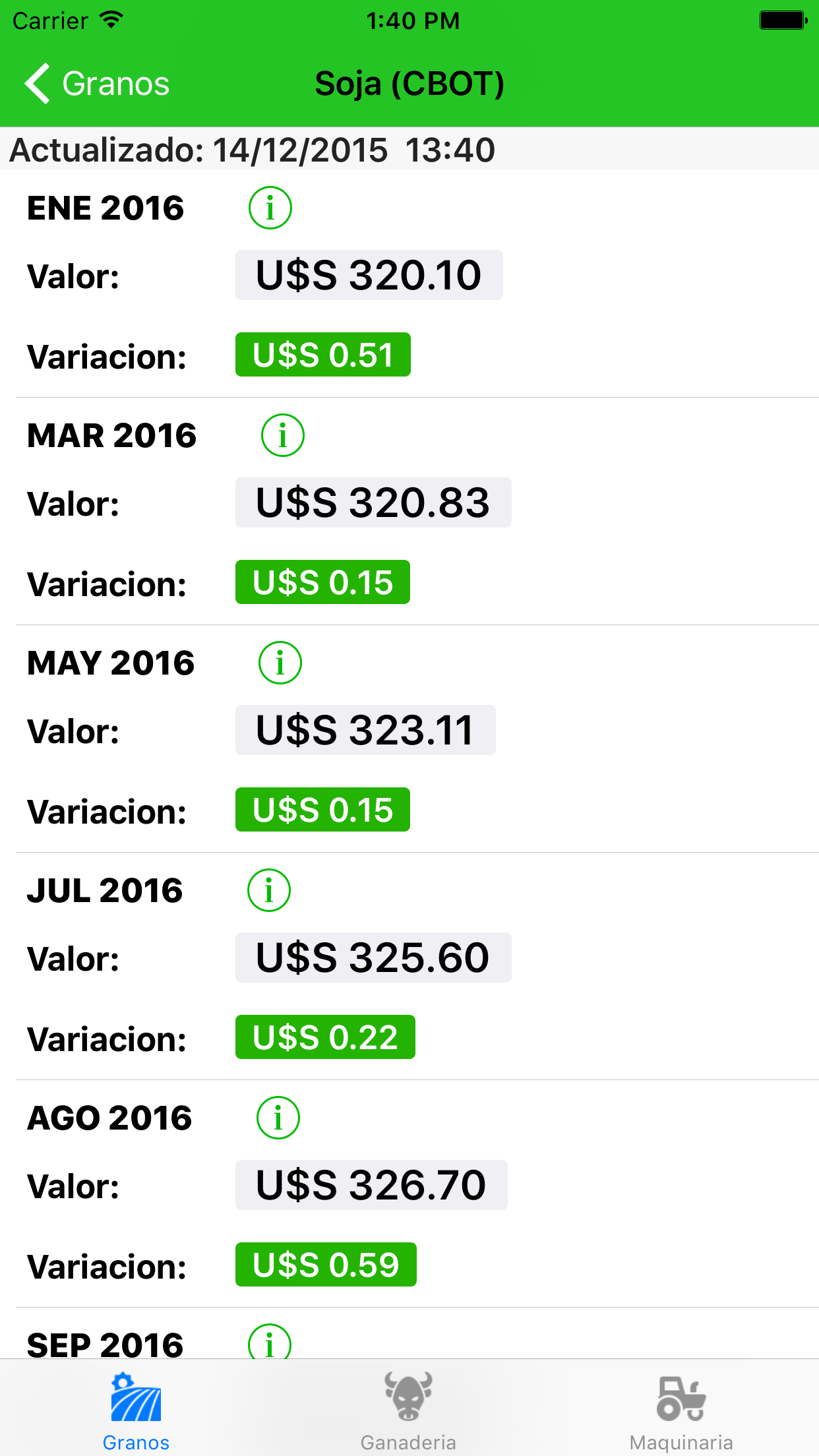Go back to Granos list

point(97,84)
